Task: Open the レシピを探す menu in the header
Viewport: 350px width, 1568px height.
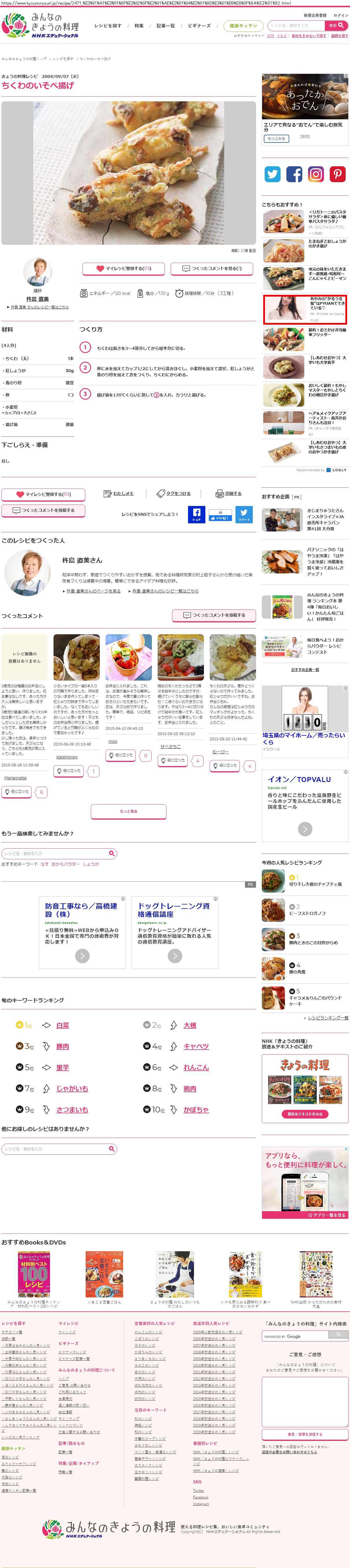Action: 108,25
